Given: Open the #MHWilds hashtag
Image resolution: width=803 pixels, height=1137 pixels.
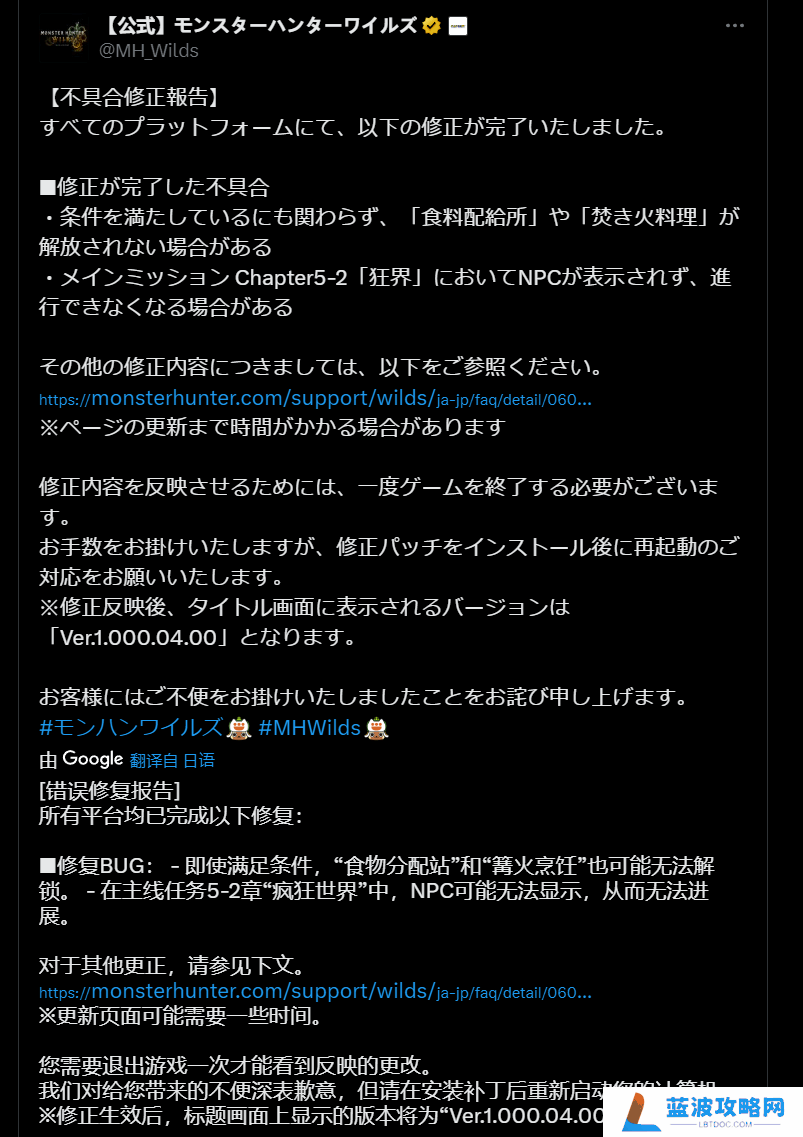Looking at the screenshot, I should click(309, 728).
